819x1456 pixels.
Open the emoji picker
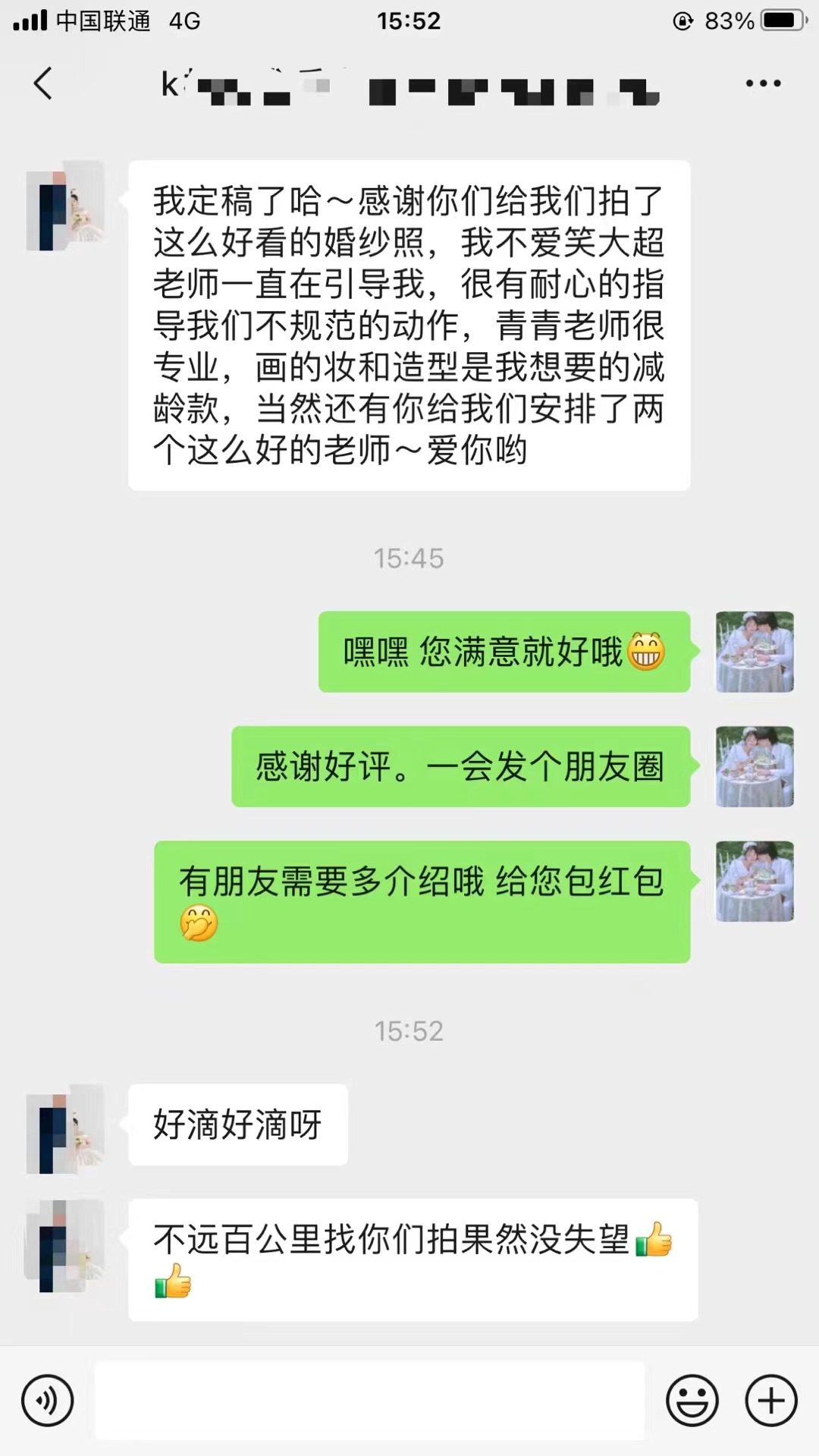[x=692, y=1401]
